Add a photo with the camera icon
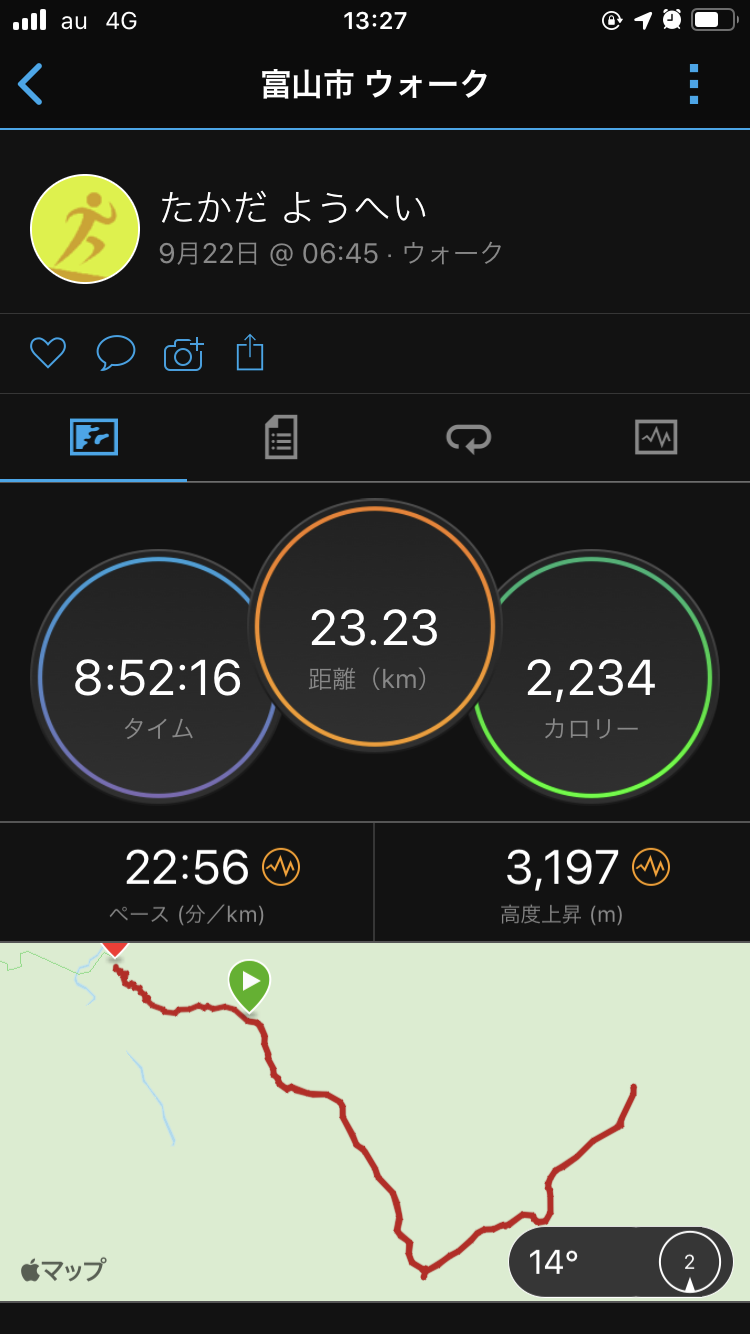The width and height of the screenshot is (750, 1334). click(x=183, y=353)
